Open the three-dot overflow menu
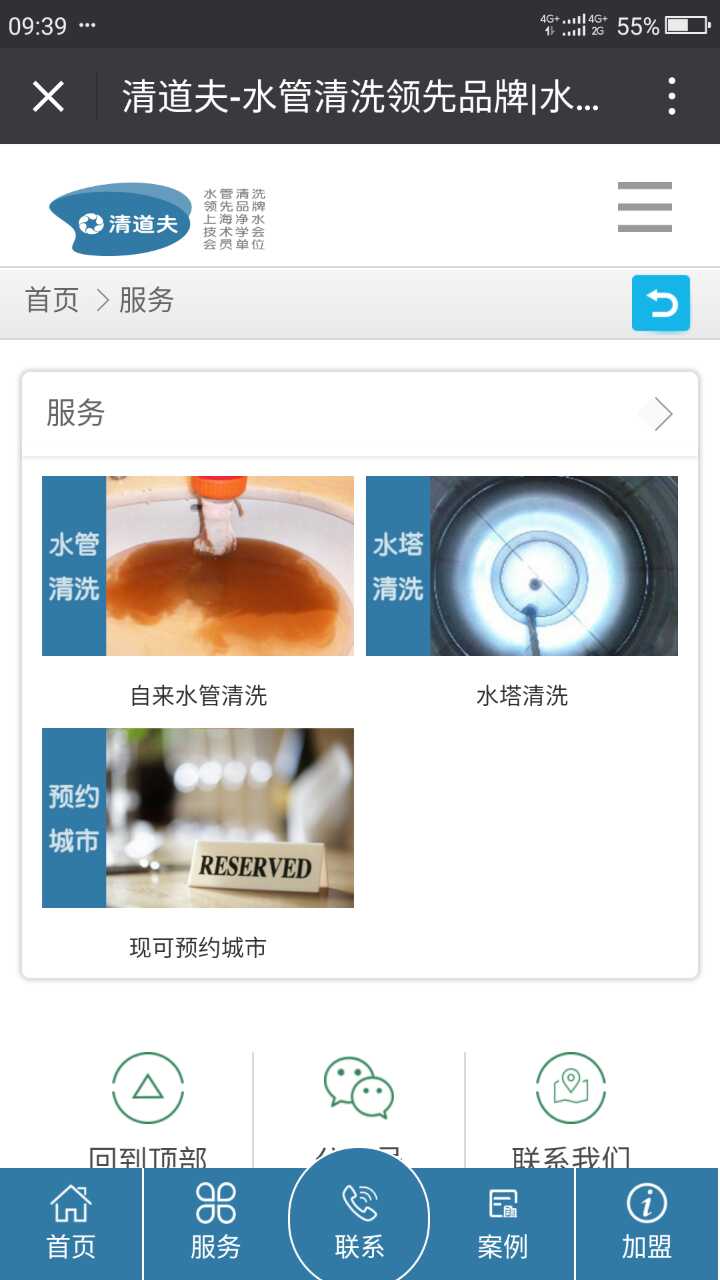The width and height of the screenshot is (720, 1280). (x=672, y=96)
